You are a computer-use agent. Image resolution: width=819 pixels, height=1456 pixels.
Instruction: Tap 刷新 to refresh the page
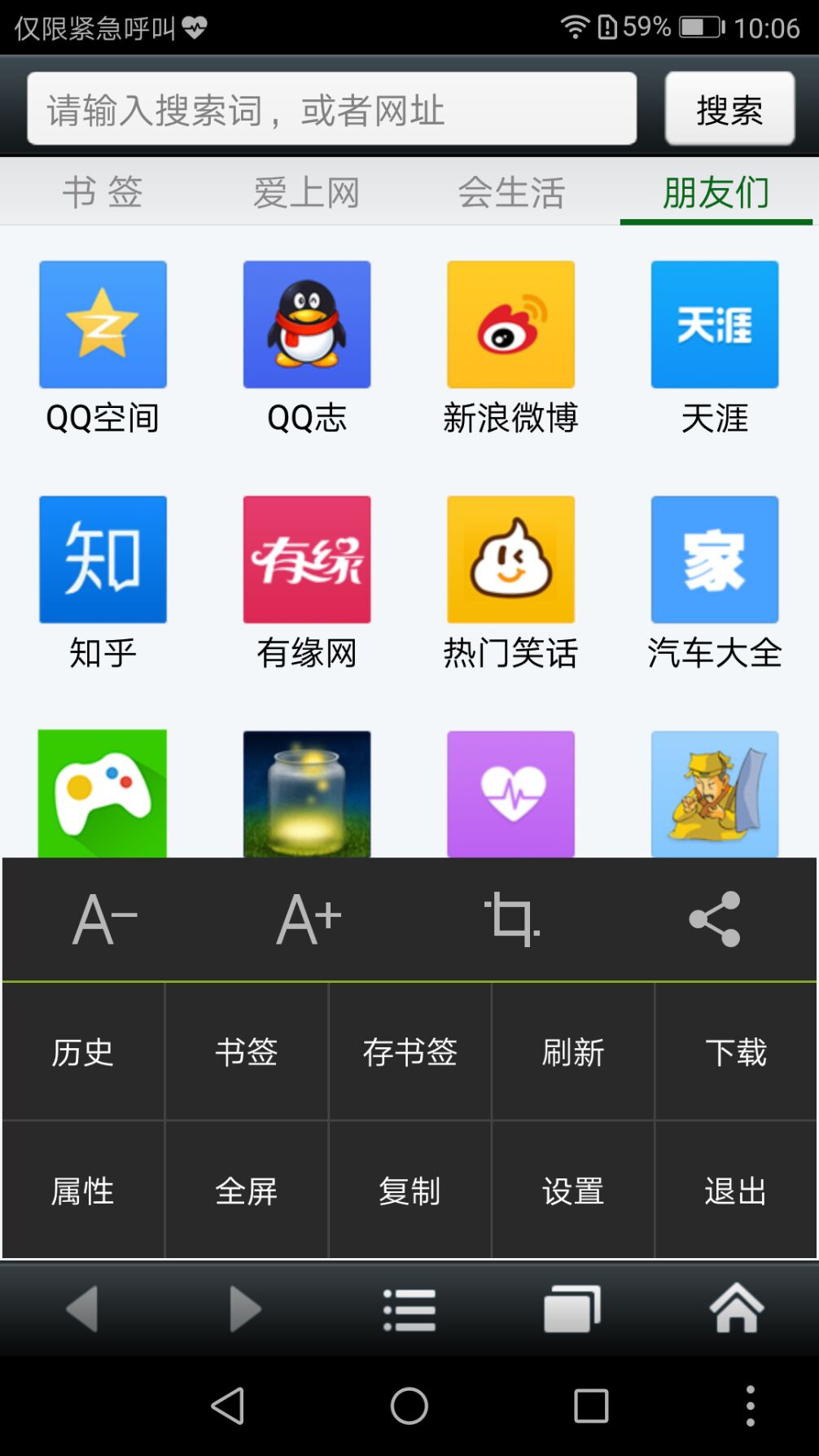(573, 1052)
